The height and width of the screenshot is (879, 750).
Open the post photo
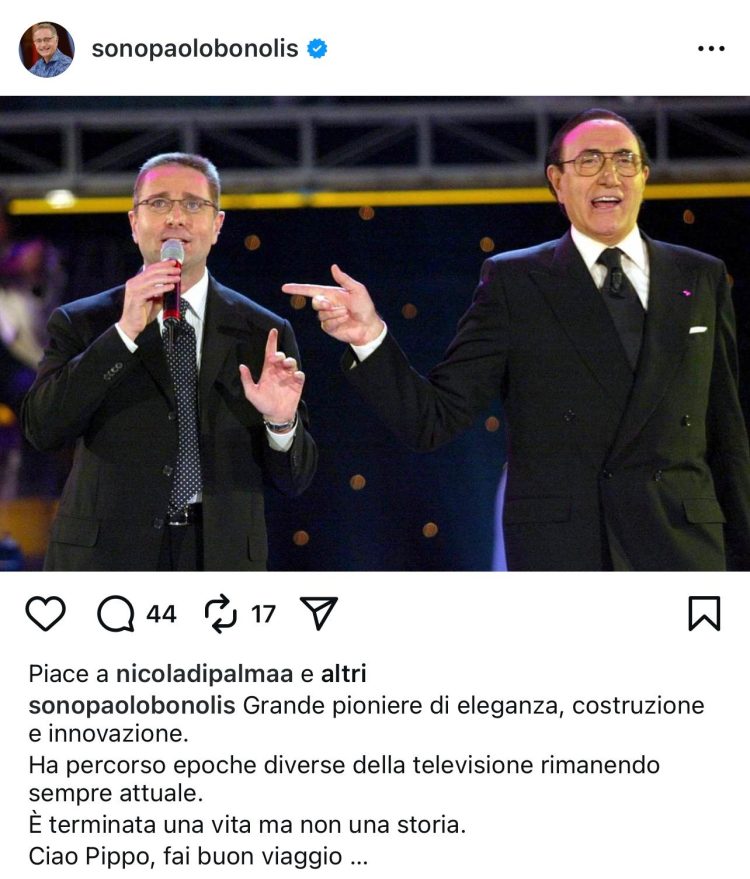click(x=375, y=333)
